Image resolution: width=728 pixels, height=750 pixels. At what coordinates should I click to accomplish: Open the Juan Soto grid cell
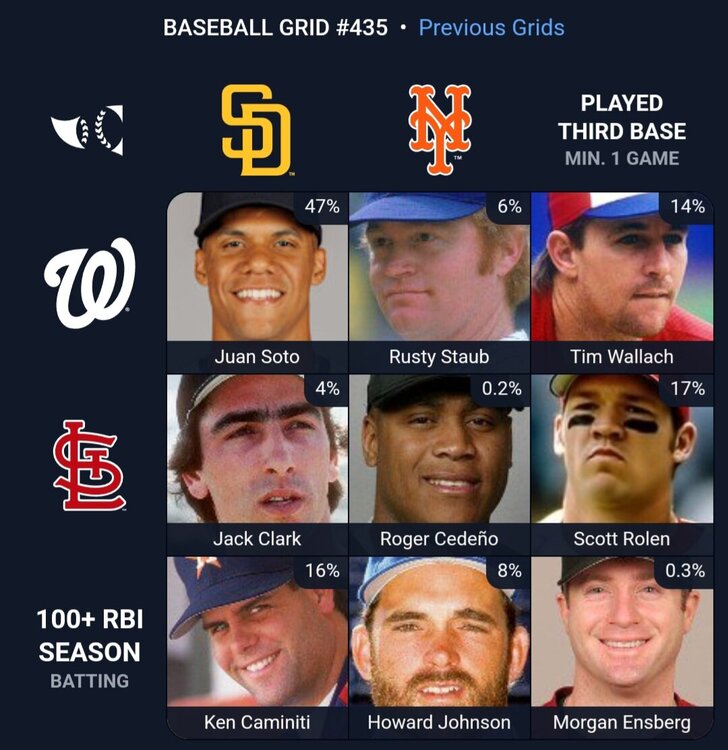pyautogui.click(x=257, y=282)
